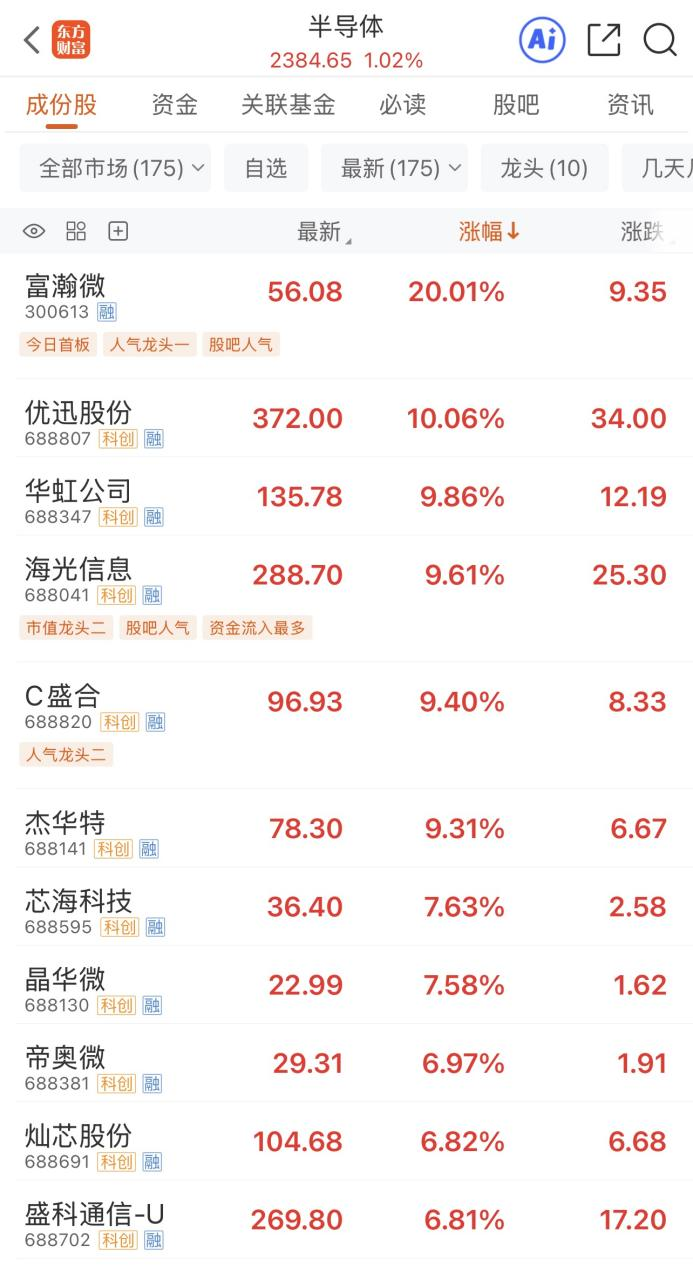Share the 半导体 sector page
Viewport: 693px width, 1266px height.
click(x=604, y=40)
